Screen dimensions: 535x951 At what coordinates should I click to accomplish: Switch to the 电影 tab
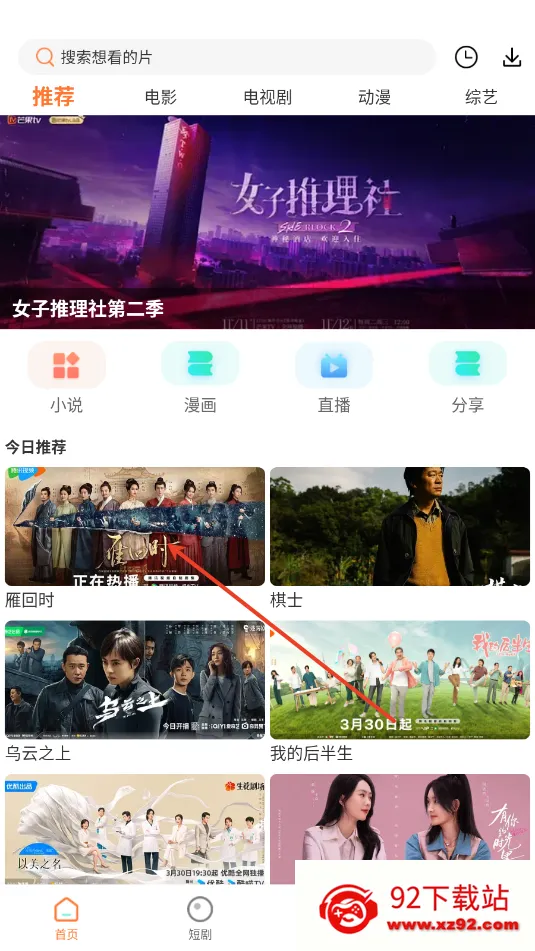[161, 97]
